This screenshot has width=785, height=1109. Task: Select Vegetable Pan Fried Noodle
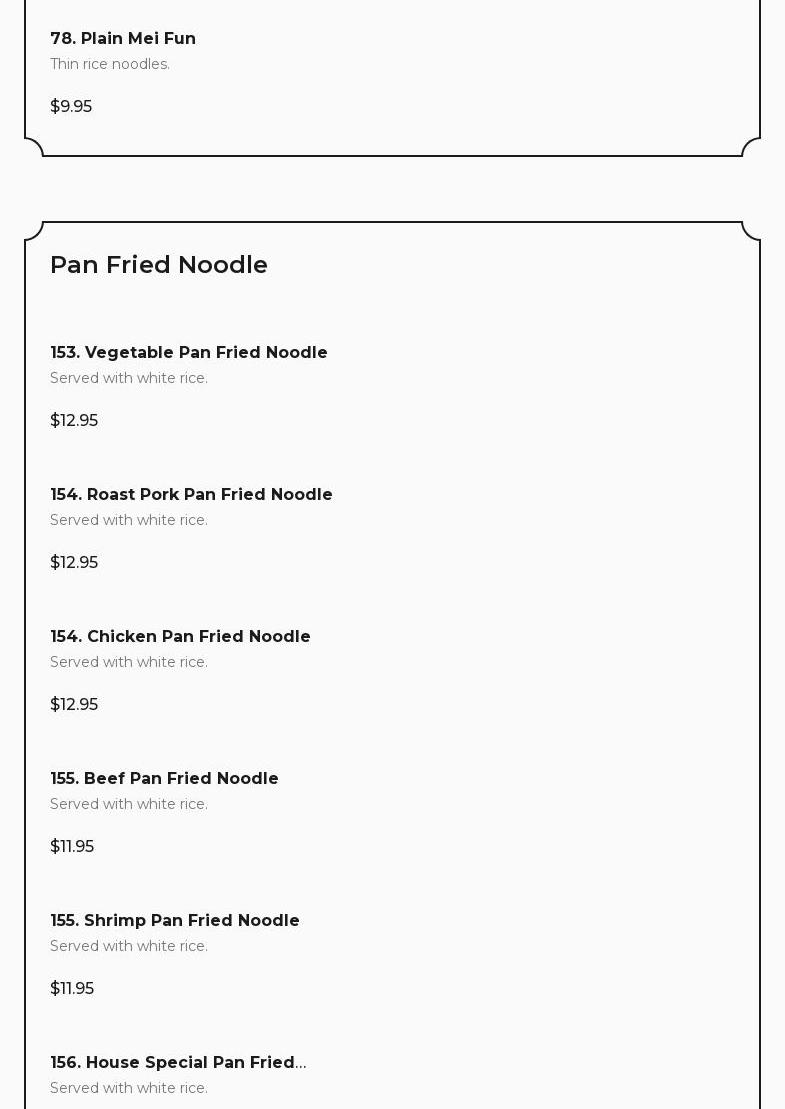(189, 353)
